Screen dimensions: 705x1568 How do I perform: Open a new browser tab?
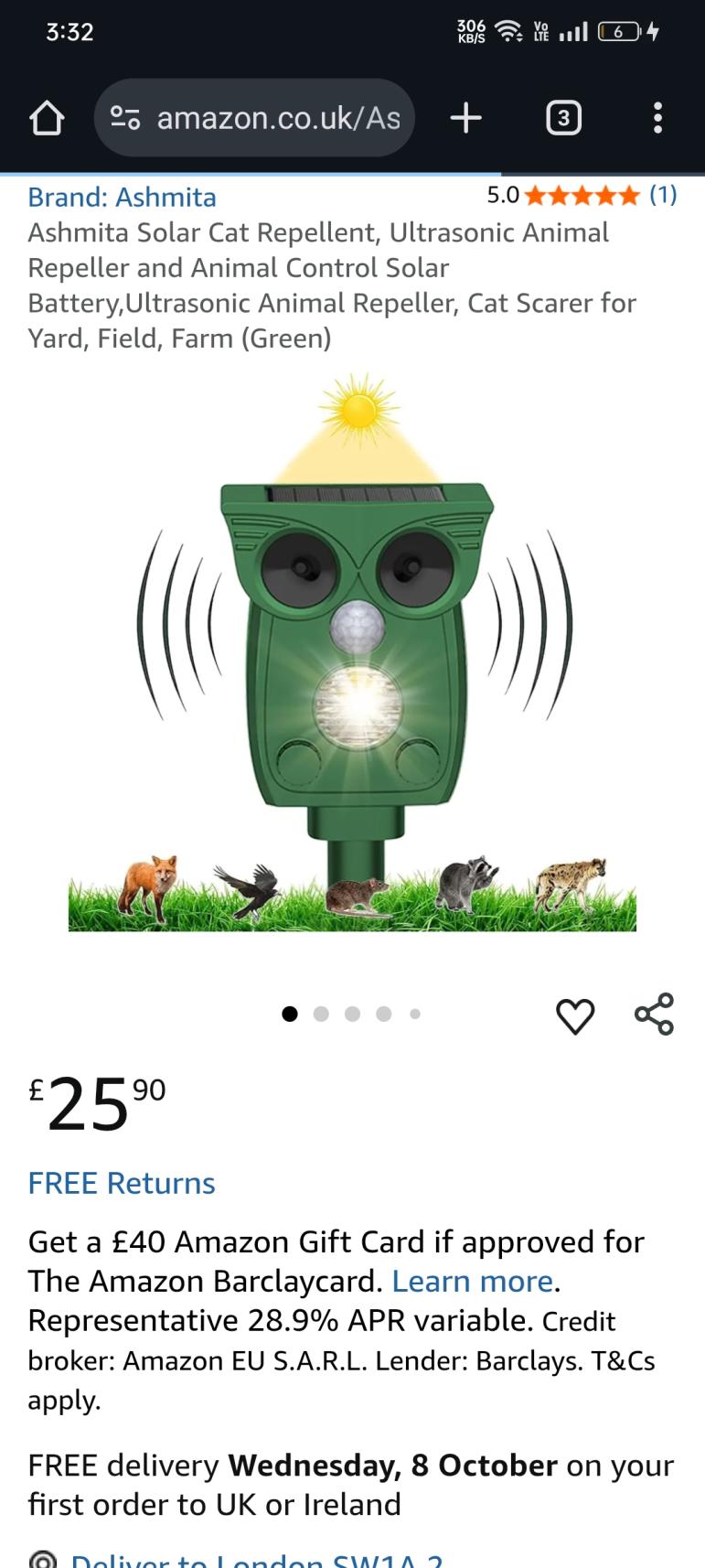[465, 118]
